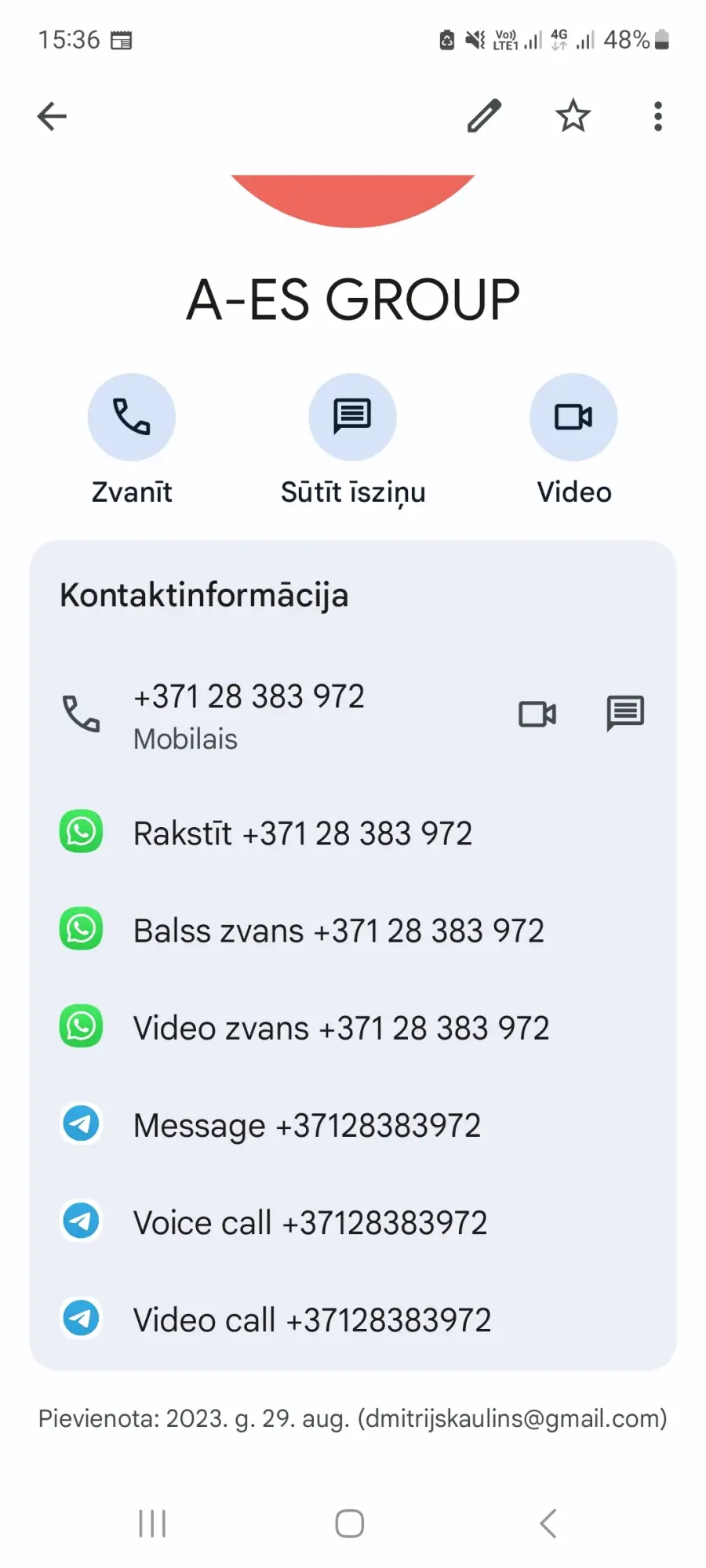
Task: Open WhatsApp Rakstīt +371 28 383 972
Action: coord(353,833)
